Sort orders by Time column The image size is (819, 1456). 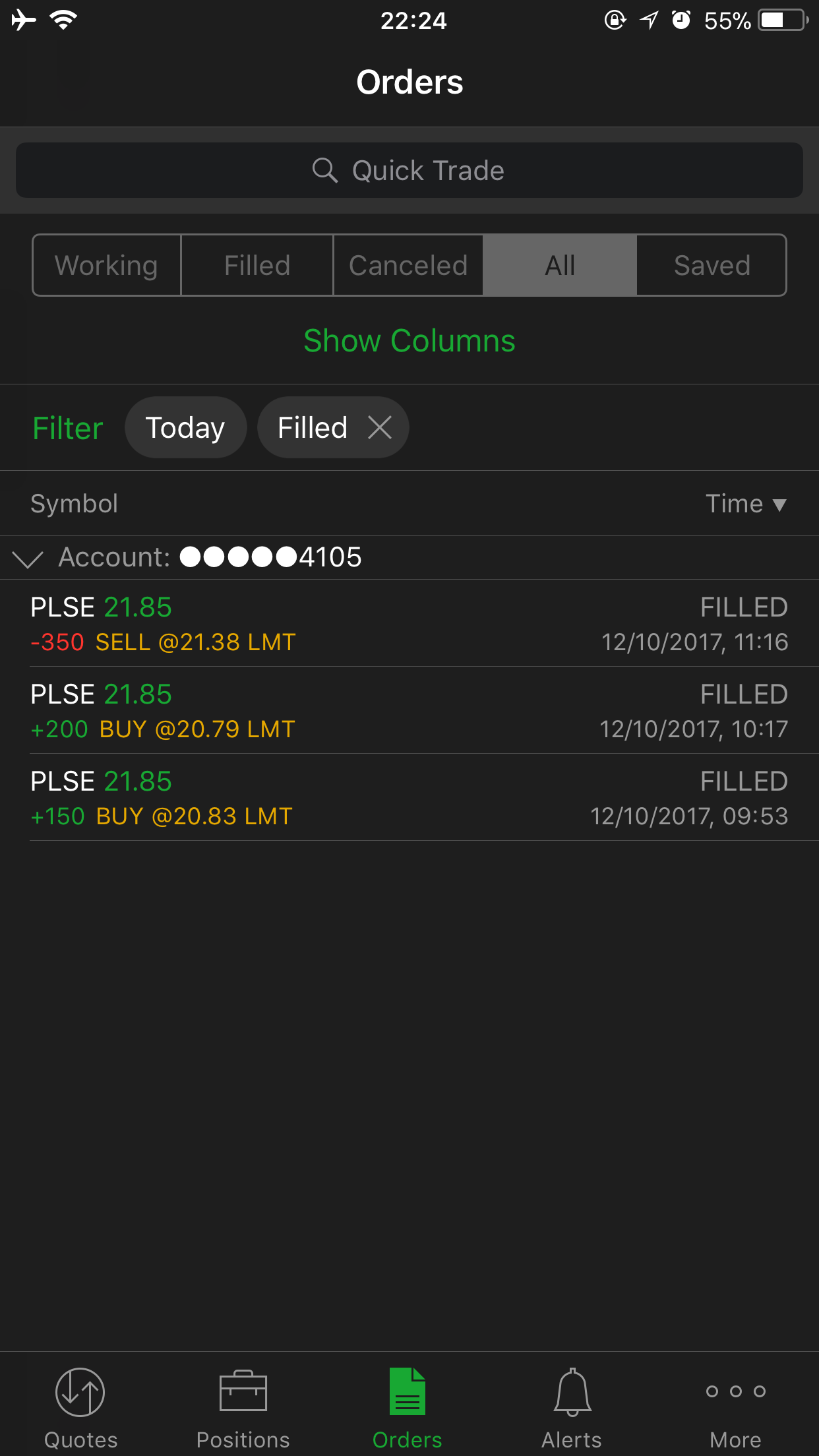(x=746, y=504)
